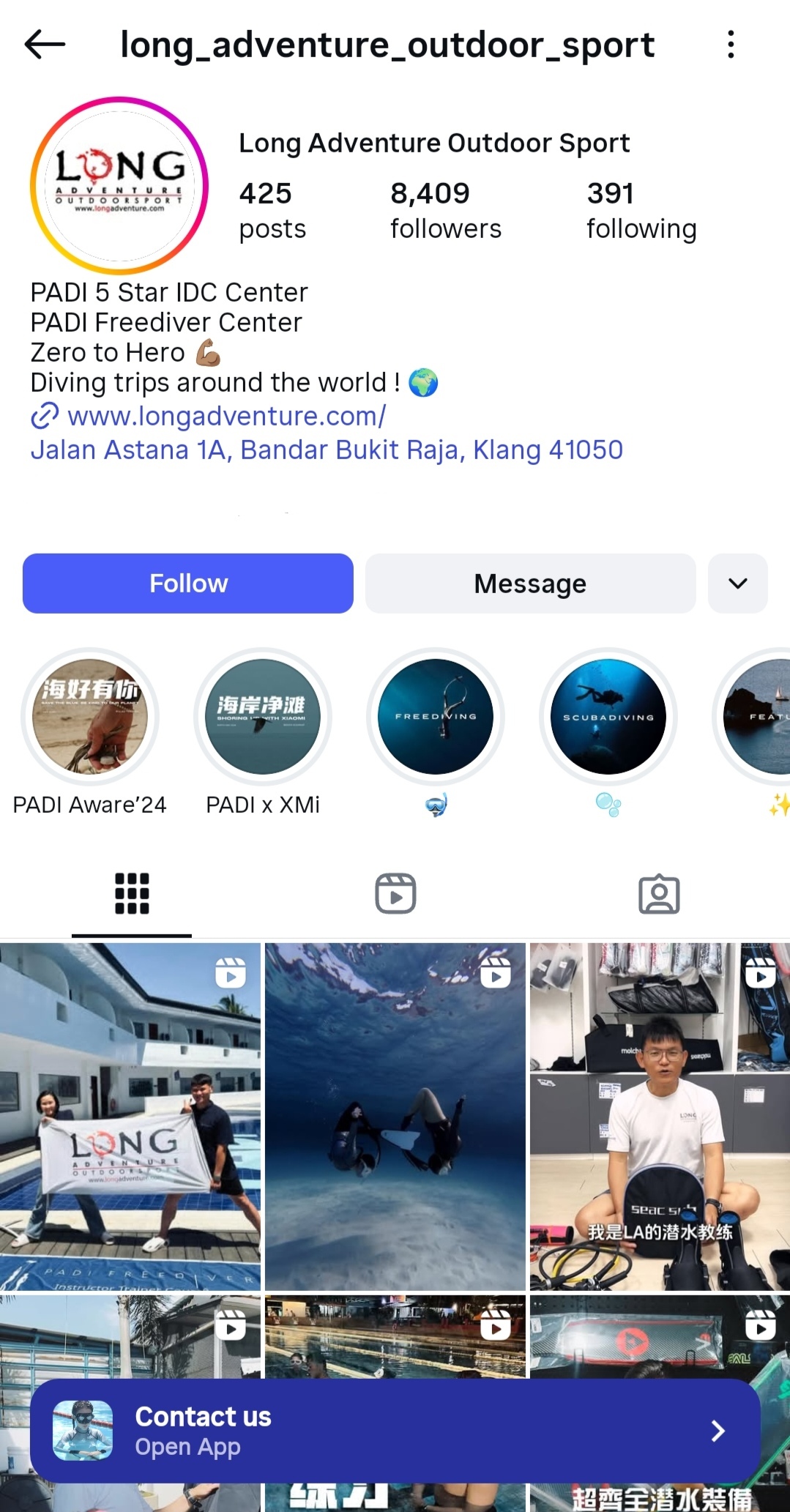The height and width of the screenshot is (1512, 790).
Task: Open the PADI x XMi highlight
Action: pos(263,717)
